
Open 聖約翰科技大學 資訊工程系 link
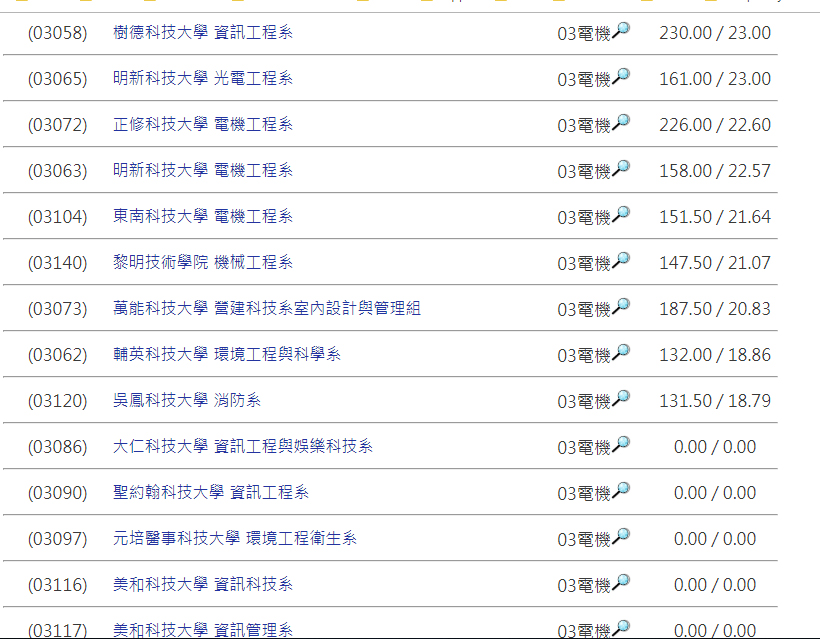pyautogui.click(x=210, y=493)
